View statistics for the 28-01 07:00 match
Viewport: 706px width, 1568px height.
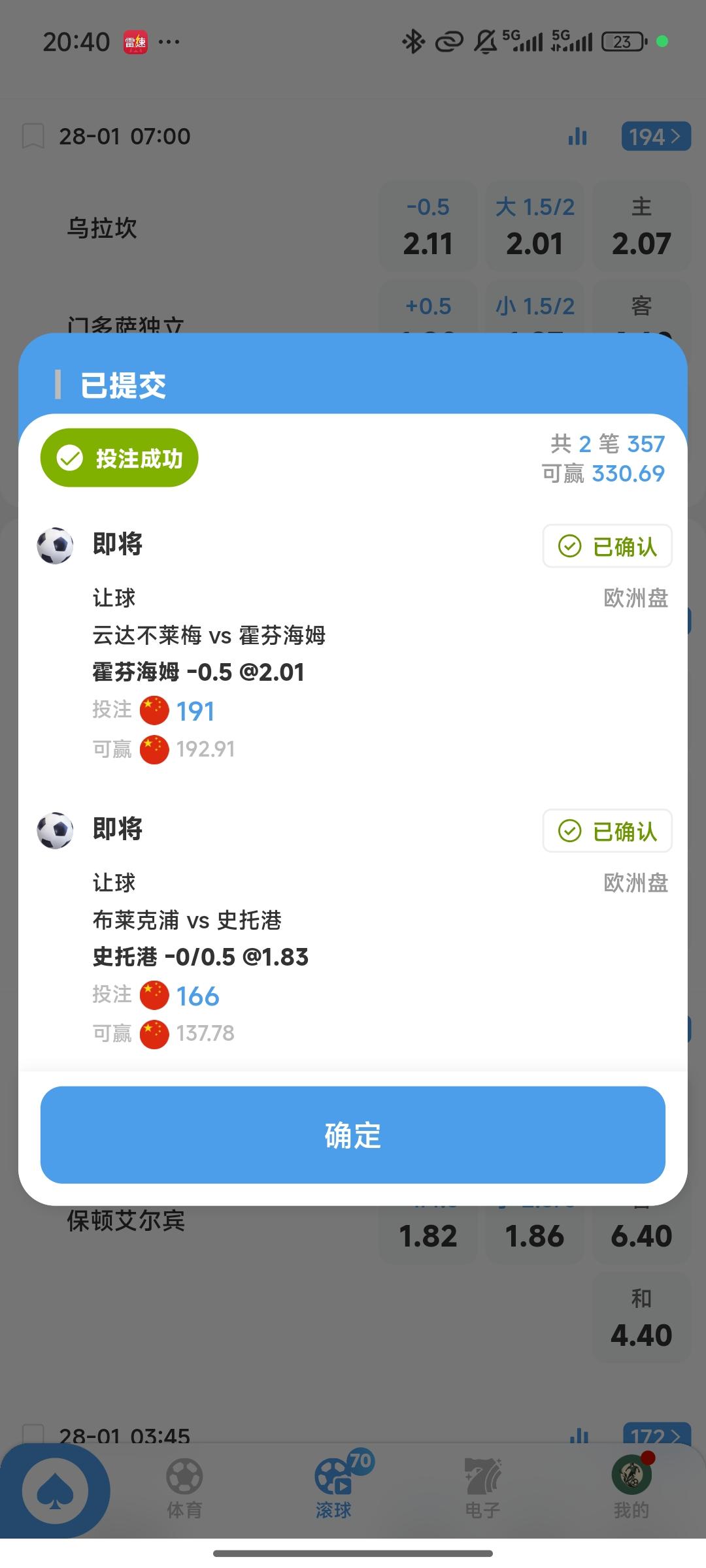click(578, 137)
